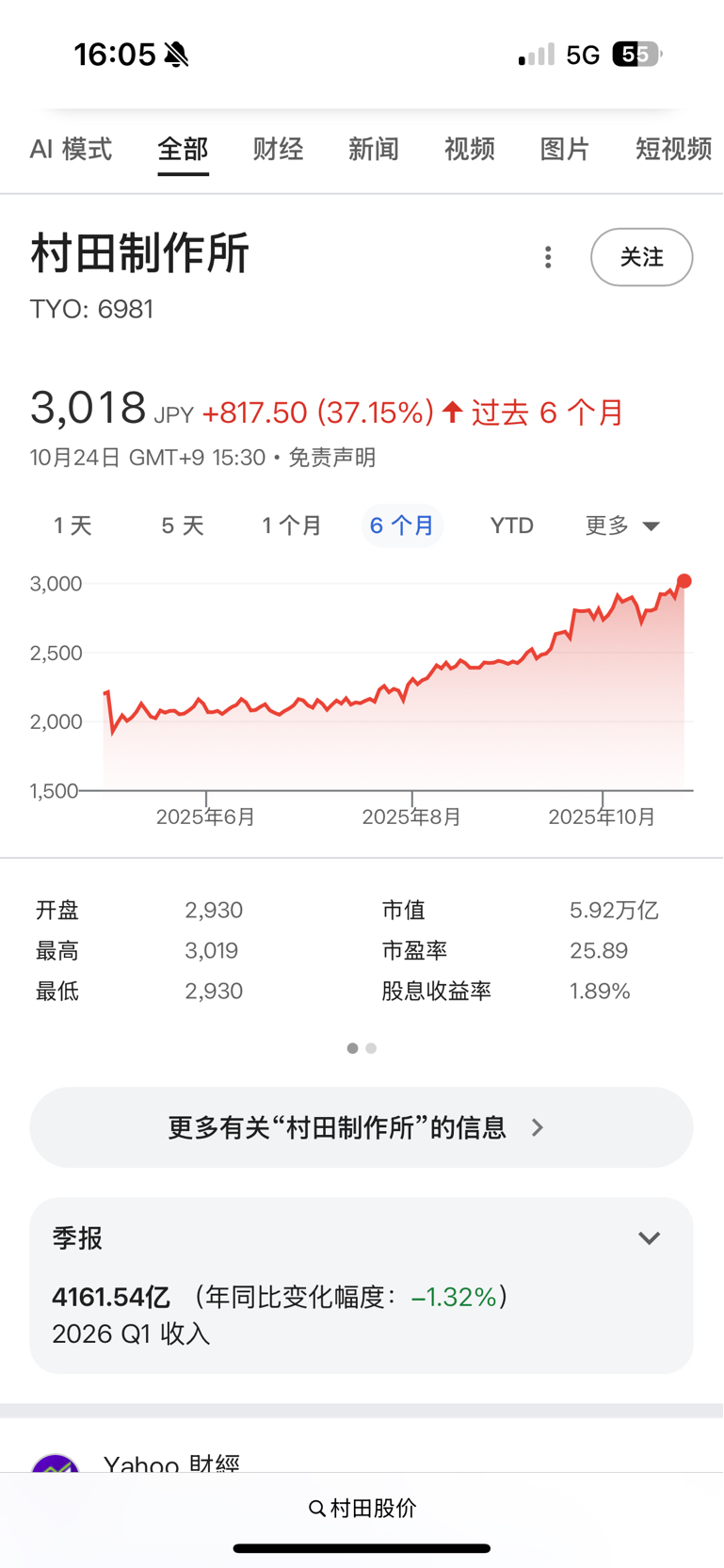Switch to the 全部 results tab
The height and width of the screenshot is (1568, 724).
pyautogui.click(x=183, y=149)
